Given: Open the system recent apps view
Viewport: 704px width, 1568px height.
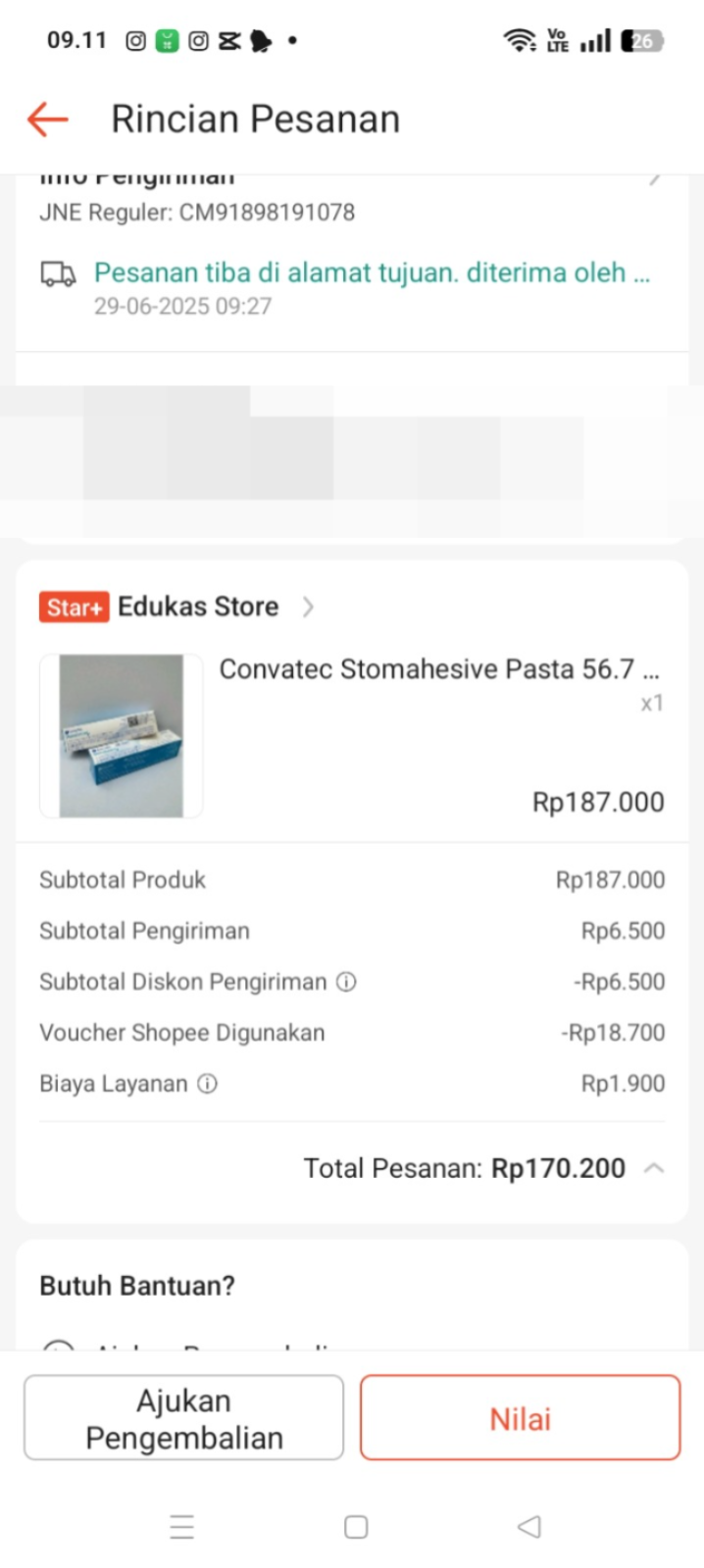Looking at the screenshot, I should pyautogui.click(x=182, y=1527).
